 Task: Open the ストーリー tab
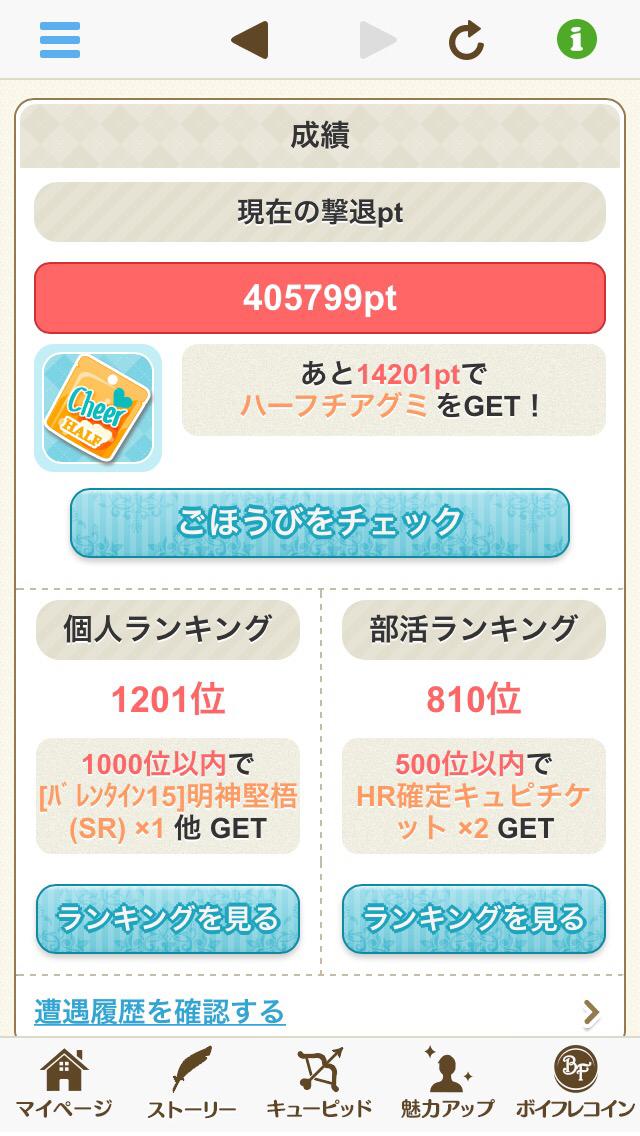(191, 1085)
